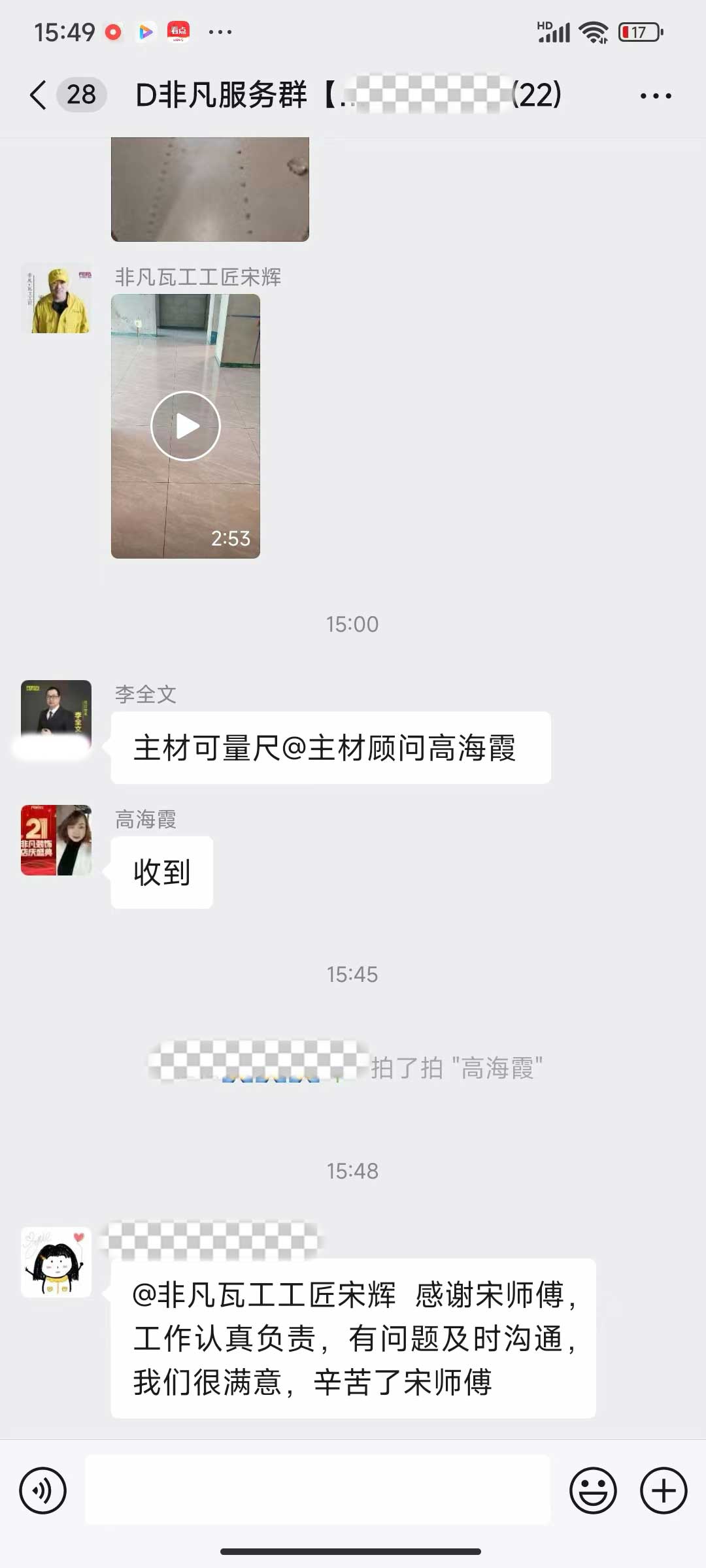Focus the message text field
706x1568 pixels.
point(318,1490)
